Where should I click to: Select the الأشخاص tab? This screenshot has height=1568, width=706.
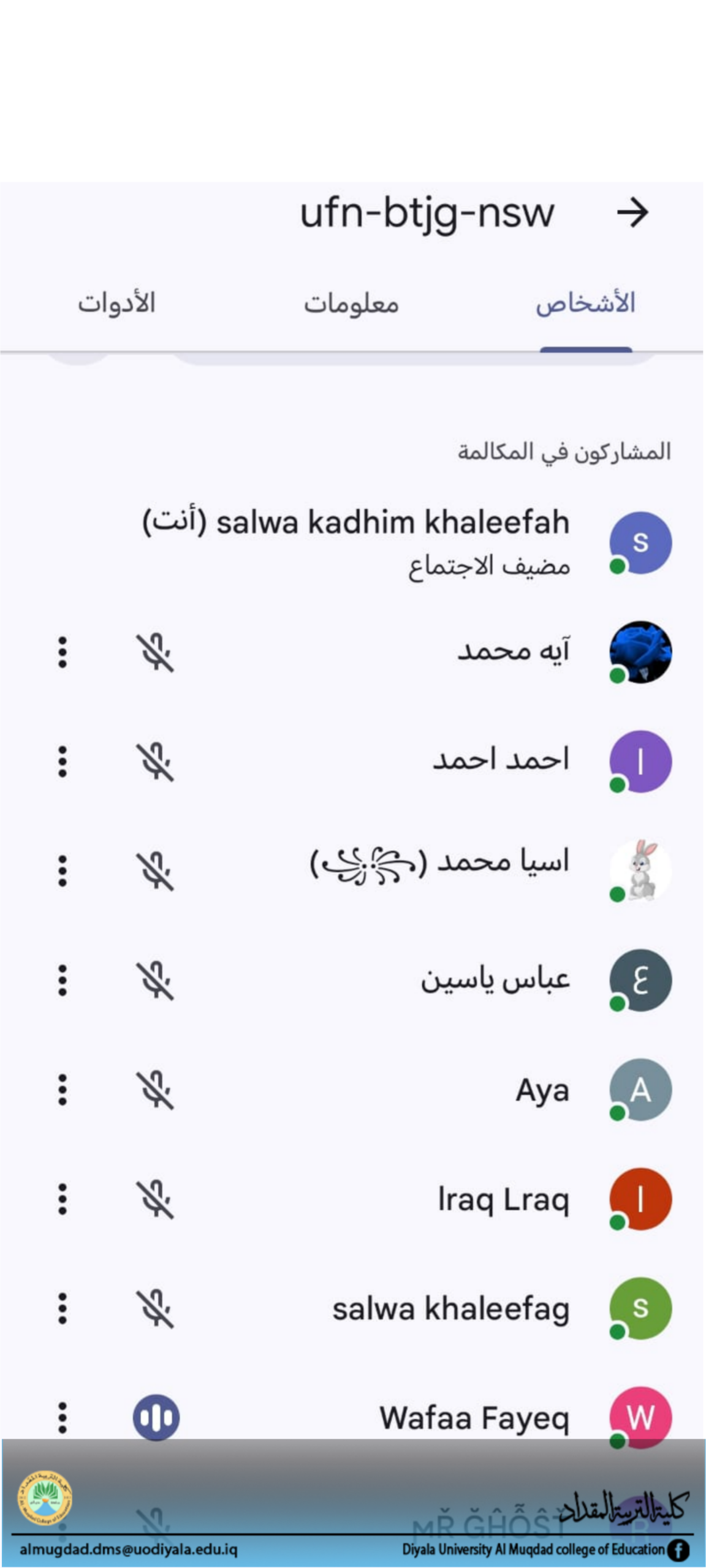click(x=585, y=304)
